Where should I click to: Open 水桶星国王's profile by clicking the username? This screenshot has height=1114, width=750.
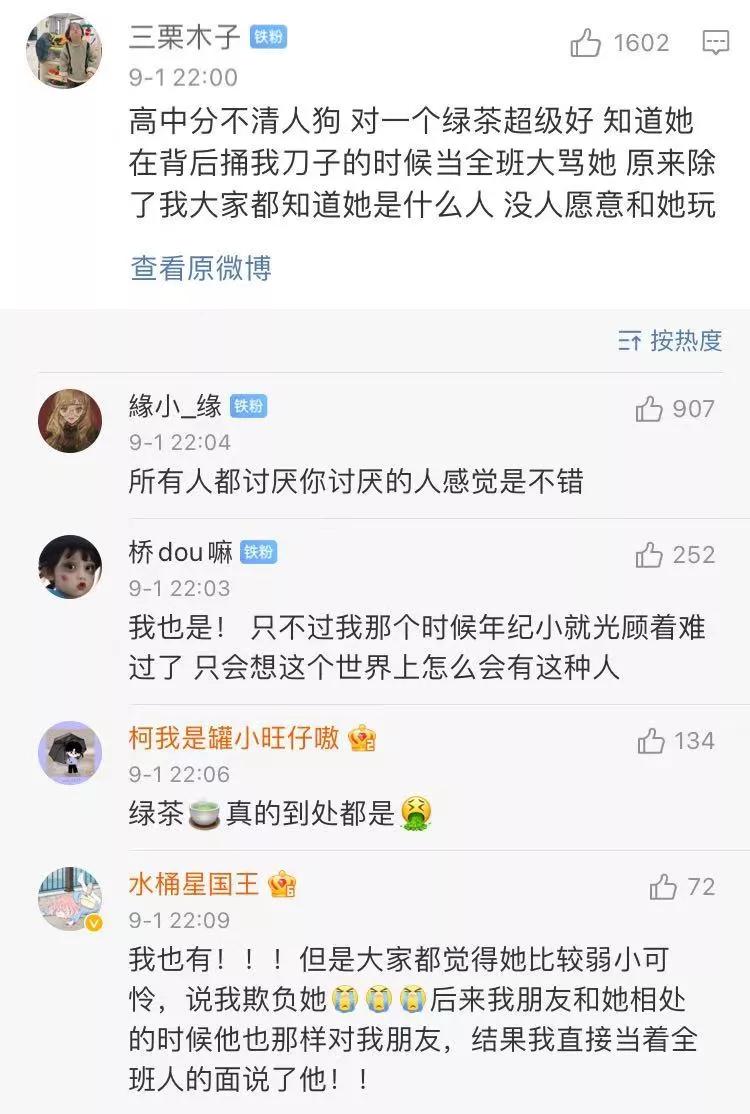click(x=195, y=882)
